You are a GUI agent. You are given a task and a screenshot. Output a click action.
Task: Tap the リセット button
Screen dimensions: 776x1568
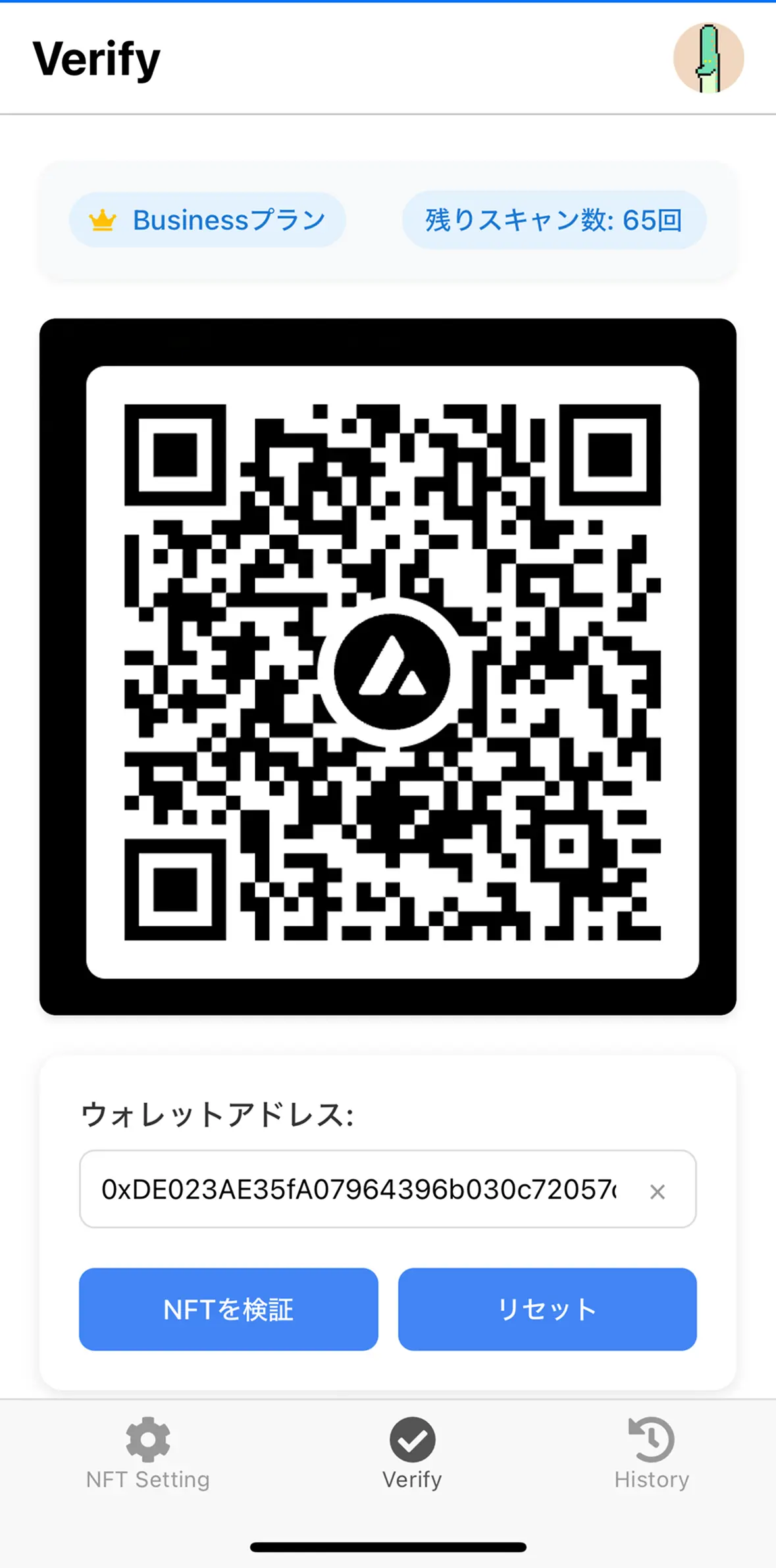(547, 1309)
